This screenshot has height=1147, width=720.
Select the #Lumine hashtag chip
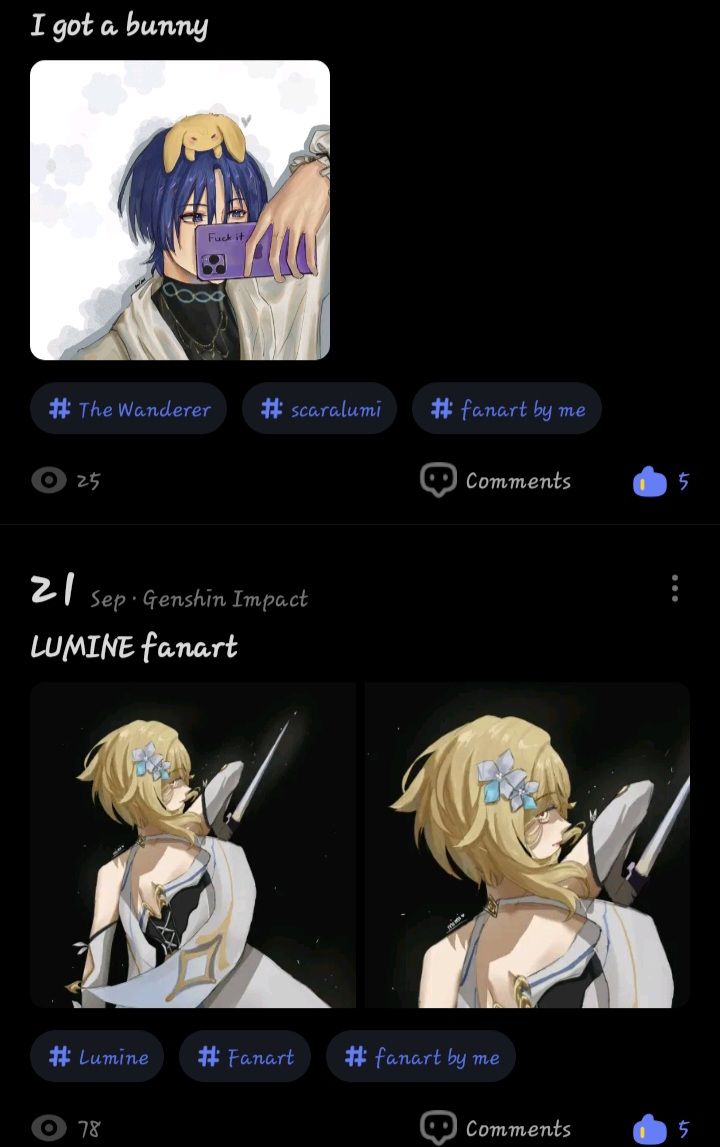pyautogui.click(x=97, y=1057)
